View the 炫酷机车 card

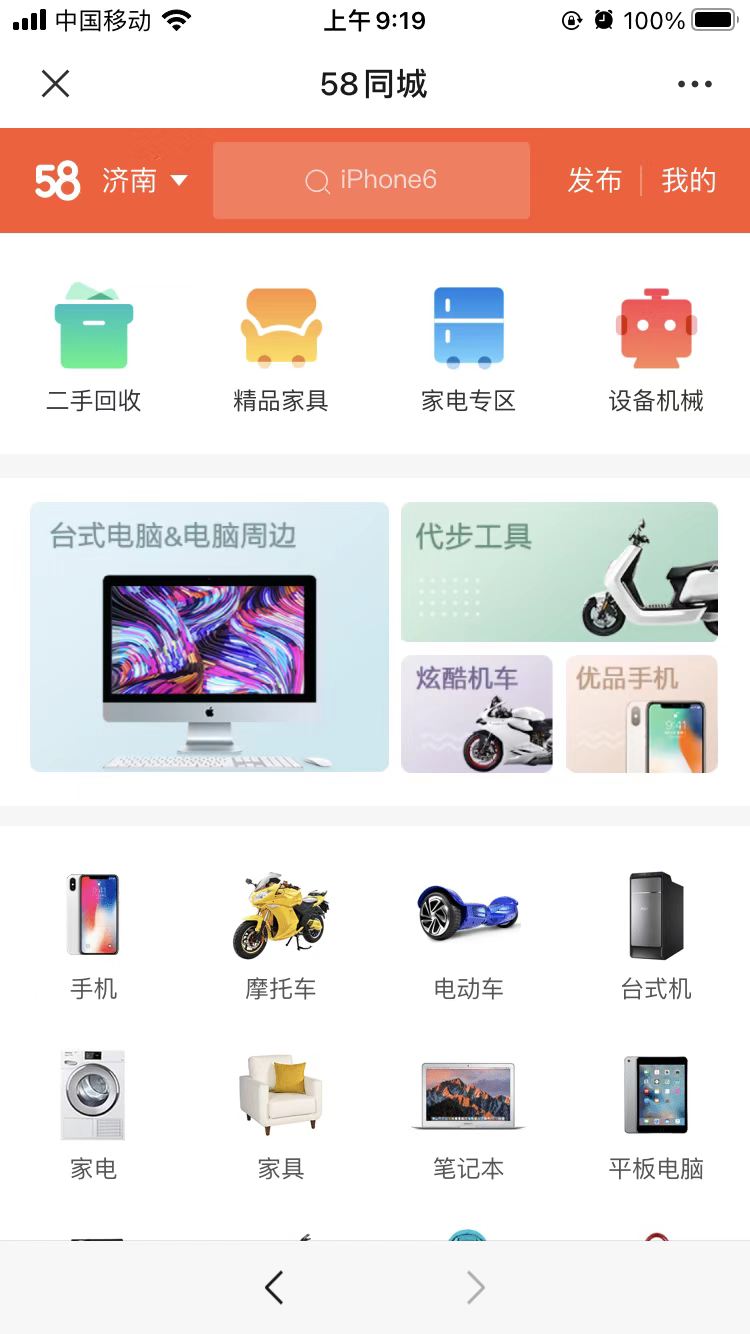(477, 714)
